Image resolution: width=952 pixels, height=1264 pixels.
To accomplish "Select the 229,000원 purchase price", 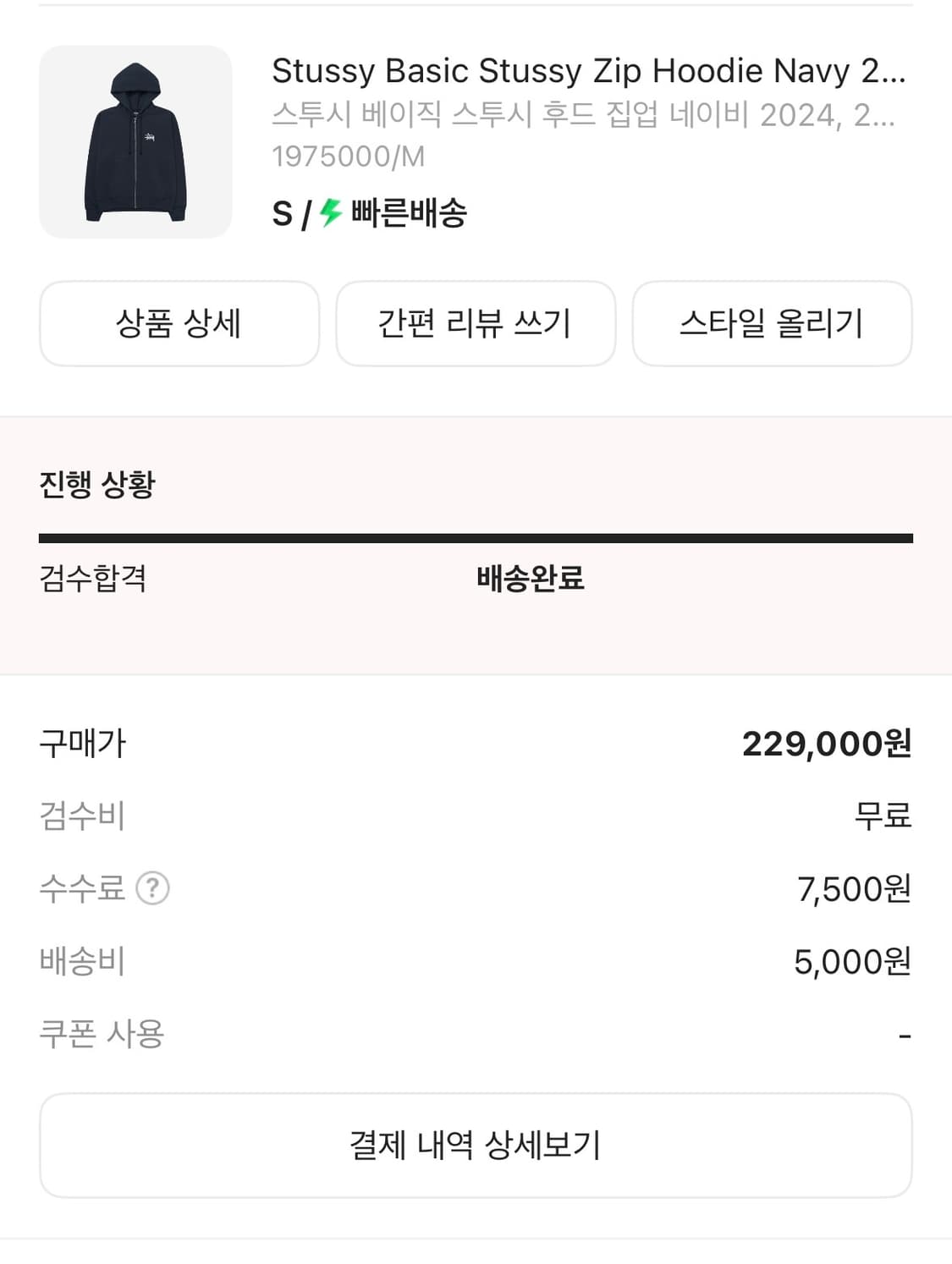I will pos(827,745).
